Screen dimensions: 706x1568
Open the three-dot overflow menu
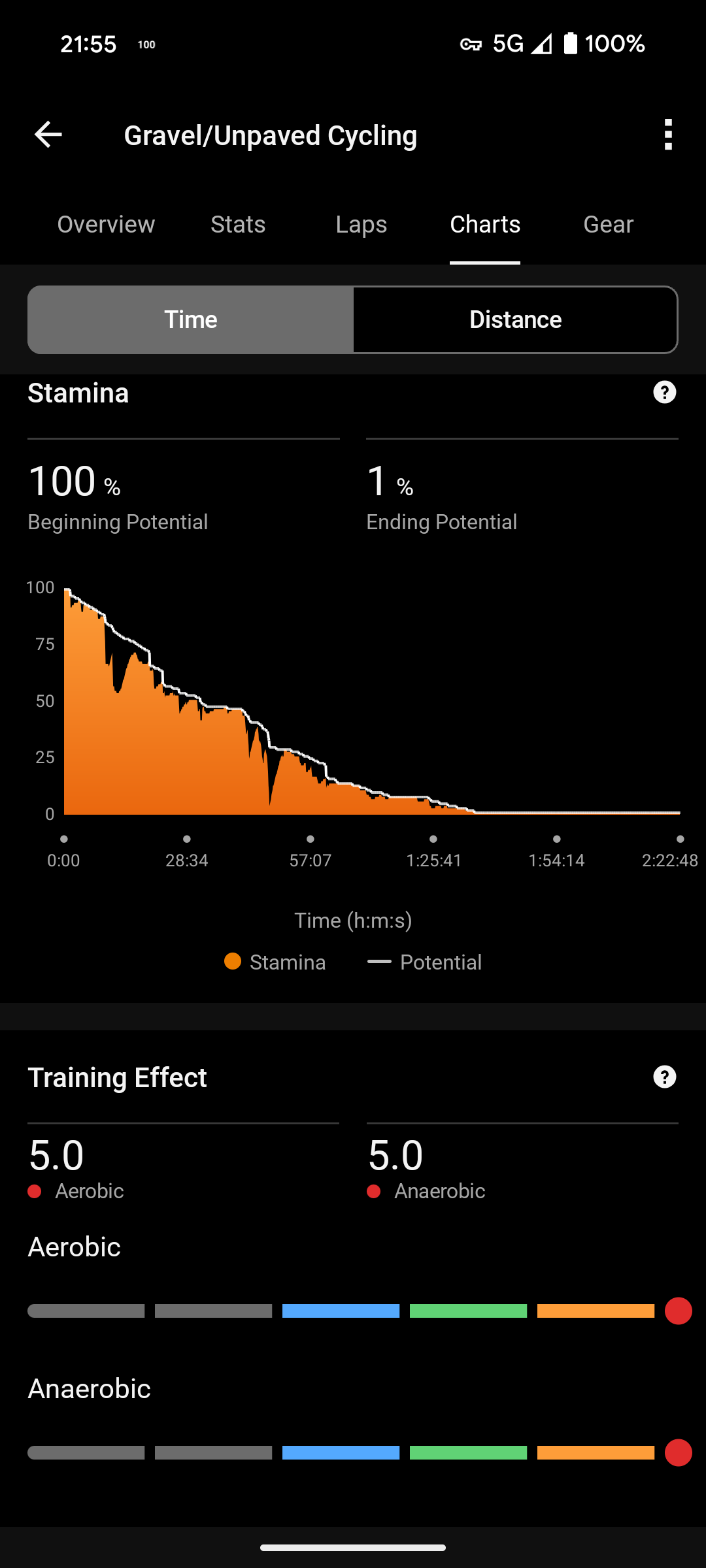667,135
